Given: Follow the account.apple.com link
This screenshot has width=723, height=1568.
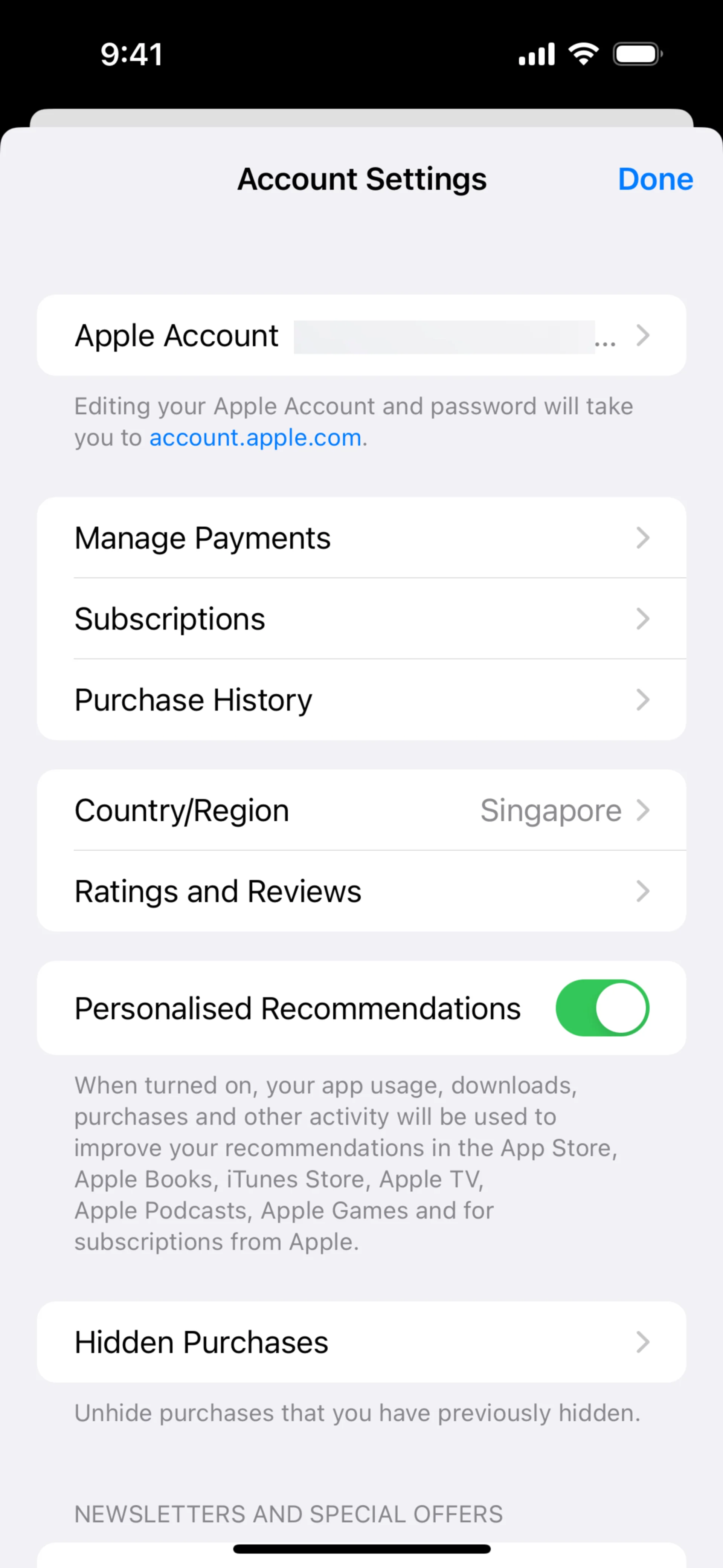Looking at the screenshot, I should (256, 438).
